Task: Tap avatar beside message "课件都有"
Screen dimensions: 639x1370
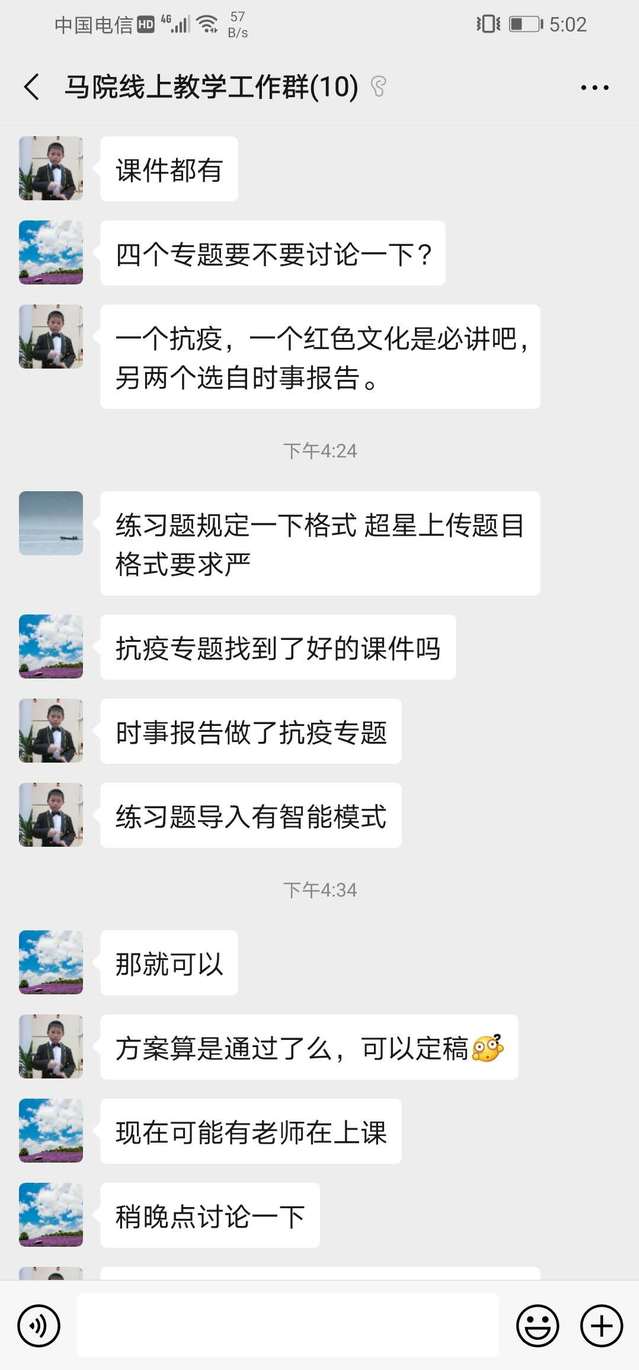Action: [x=51, y=169]
